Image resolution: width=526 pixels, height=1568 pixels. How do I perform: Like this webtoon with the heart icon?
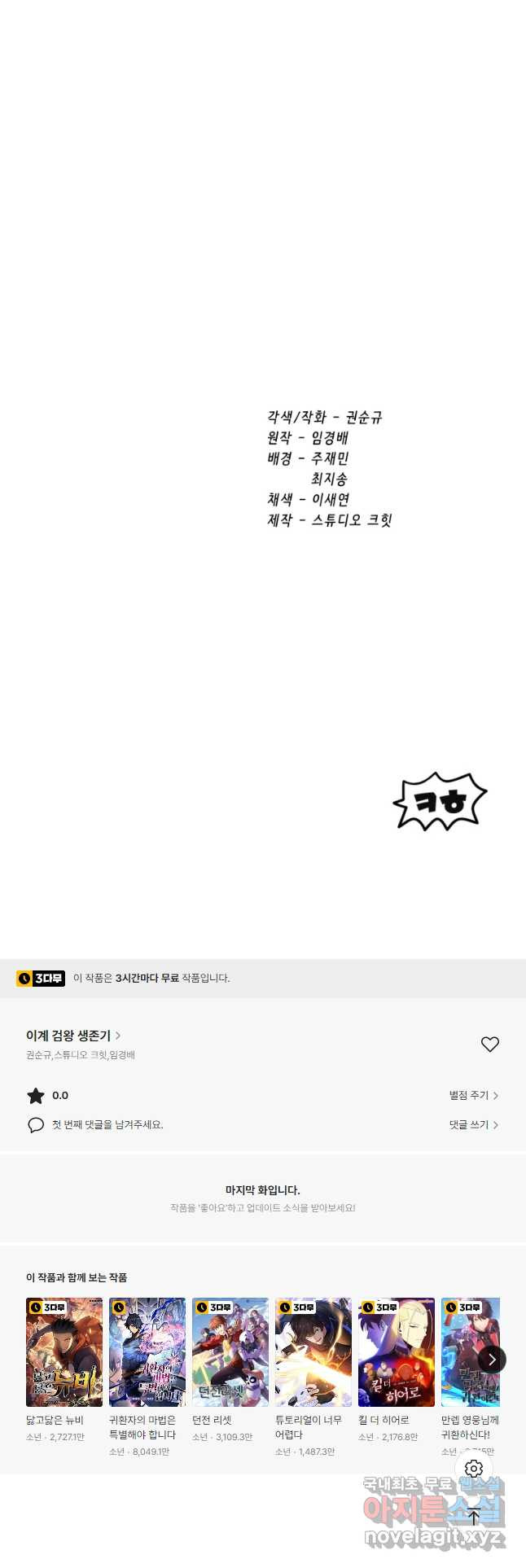(x=489, y=1044)
